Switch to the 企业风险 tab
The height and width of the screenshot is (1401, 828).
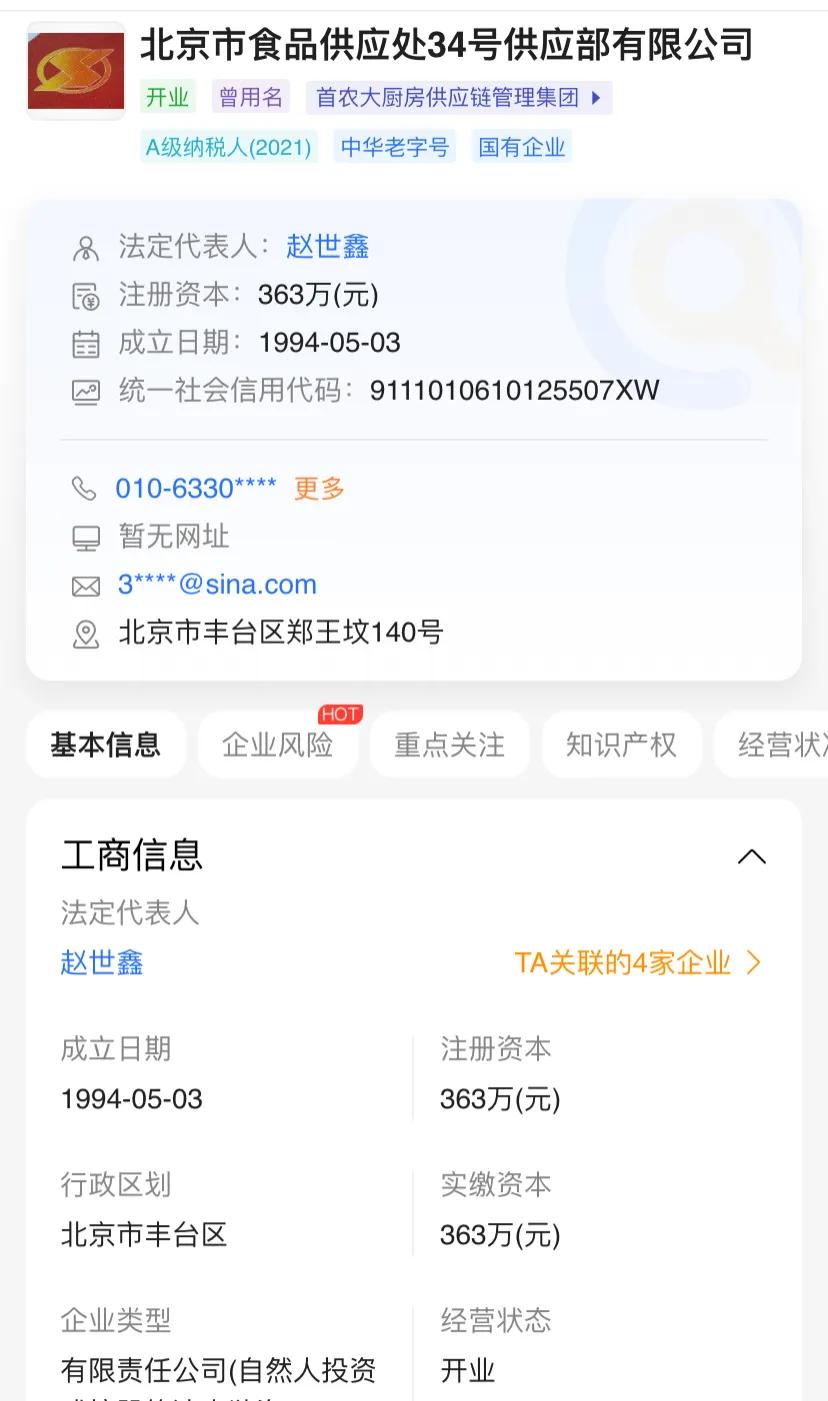tap(278, 745)
